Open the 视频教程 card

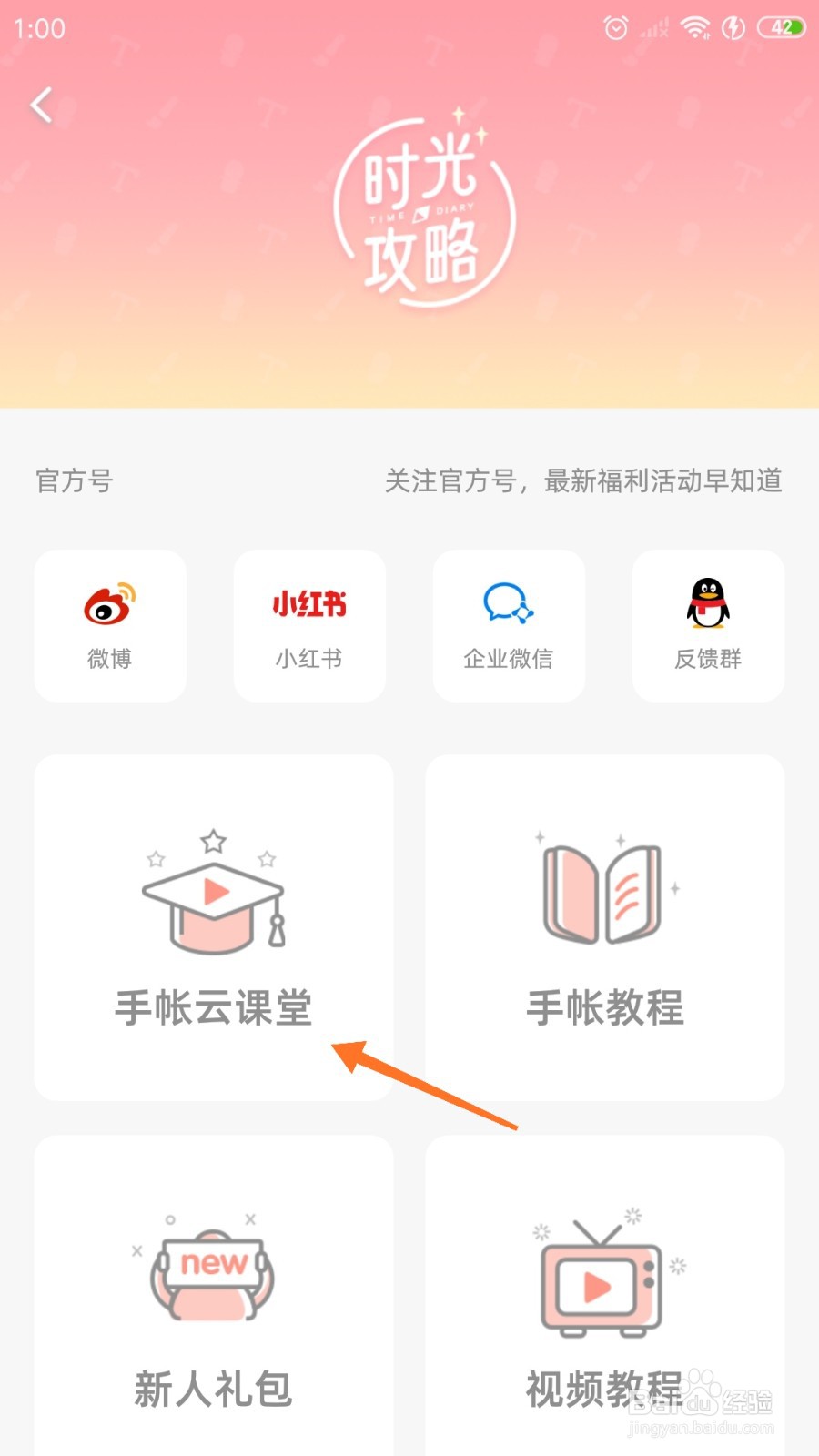click(603, 1301)
